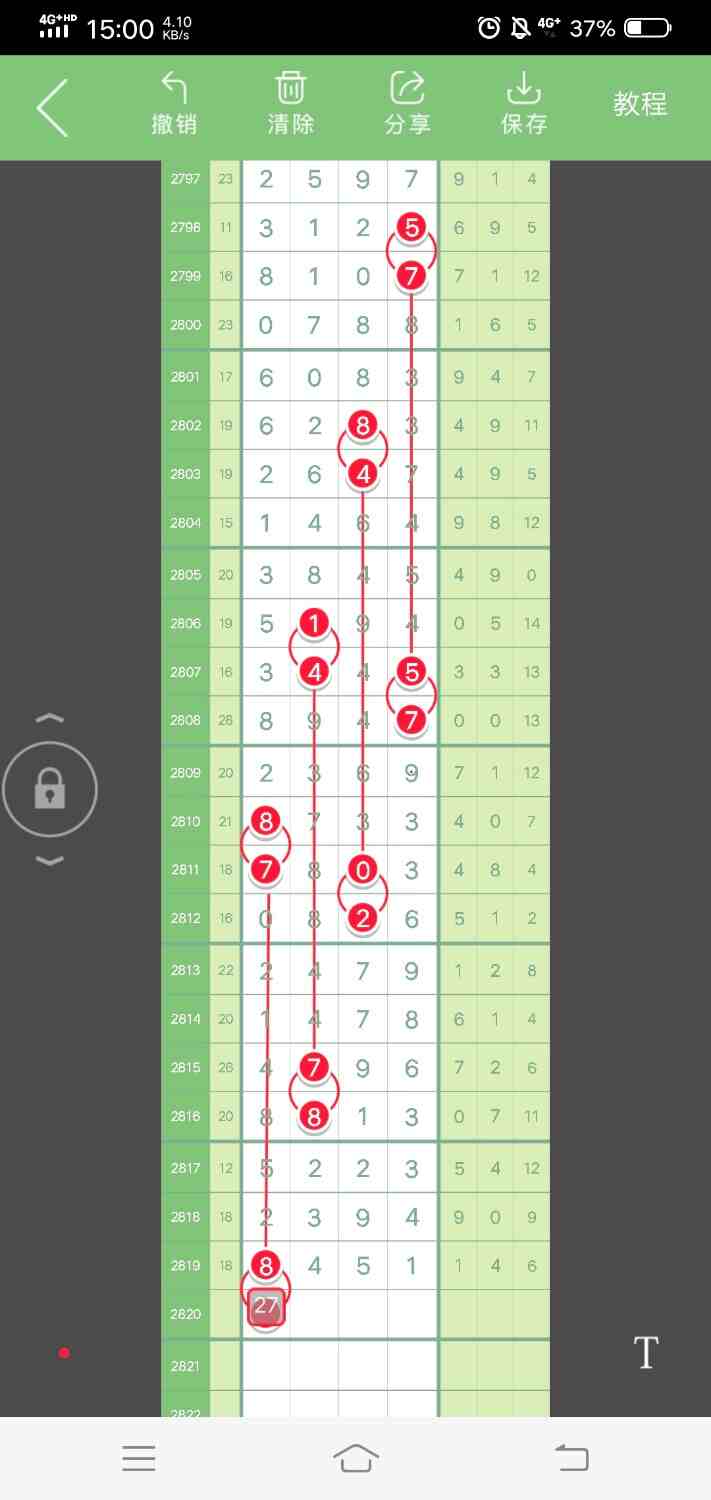The height and width of the screenshot is (1500, 711).
Task: Tap the 27 marker in row 2820
Action: [x=266, y=1307]
